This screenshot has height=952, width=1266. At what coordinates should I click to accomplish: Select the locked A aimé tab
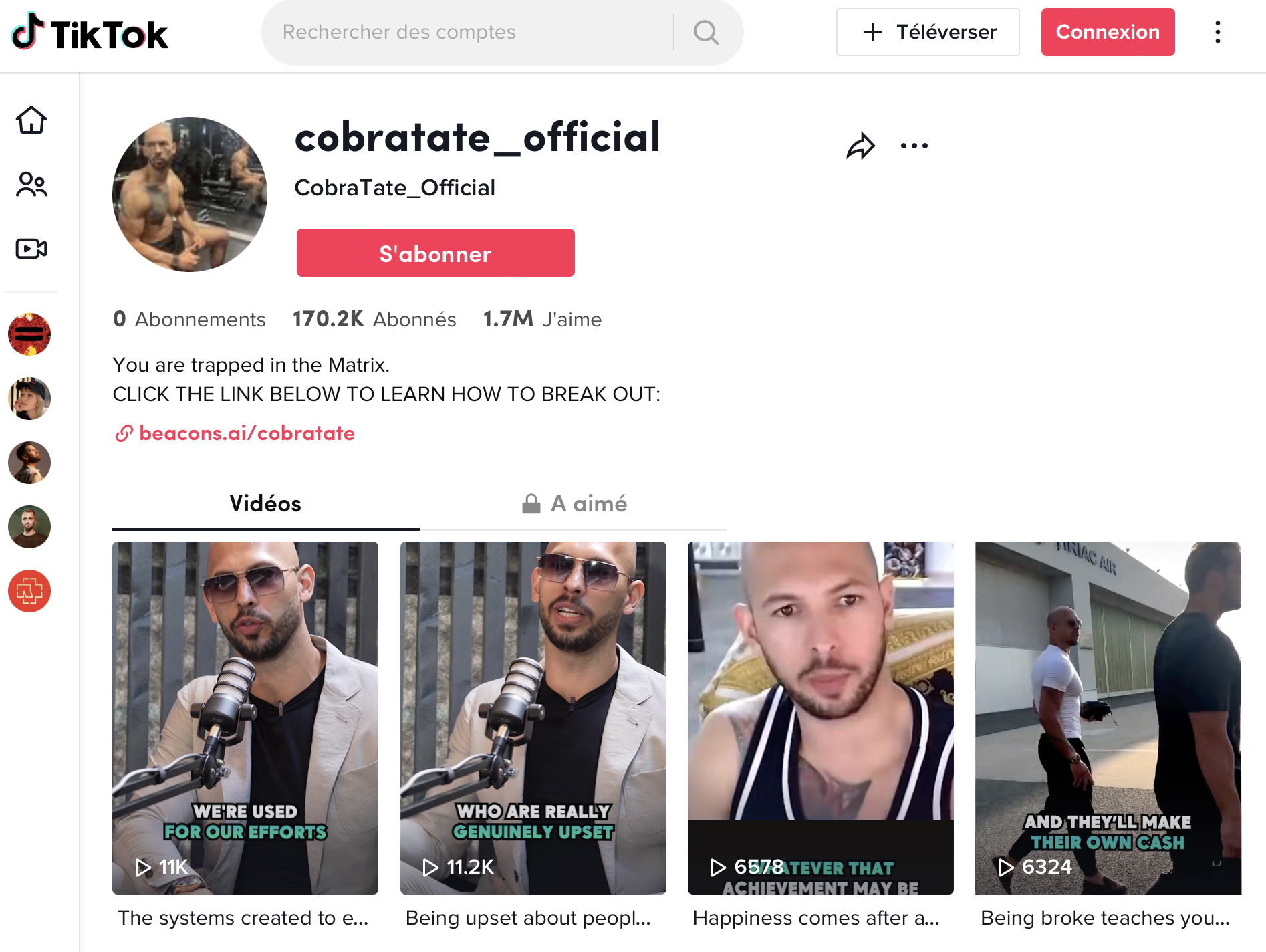click(x=574, y=503)
